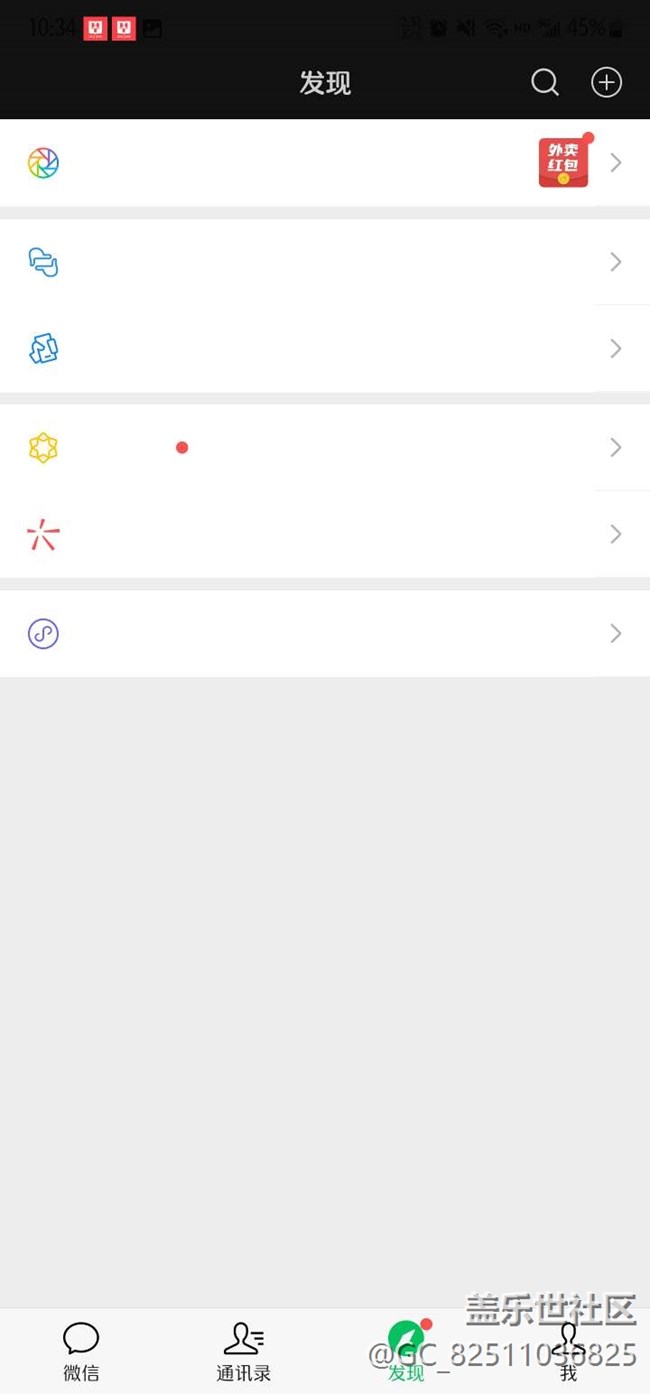The image size is (650, 1394).
Task: Switch to the 微信 tab
Action: click(81, 1350)
